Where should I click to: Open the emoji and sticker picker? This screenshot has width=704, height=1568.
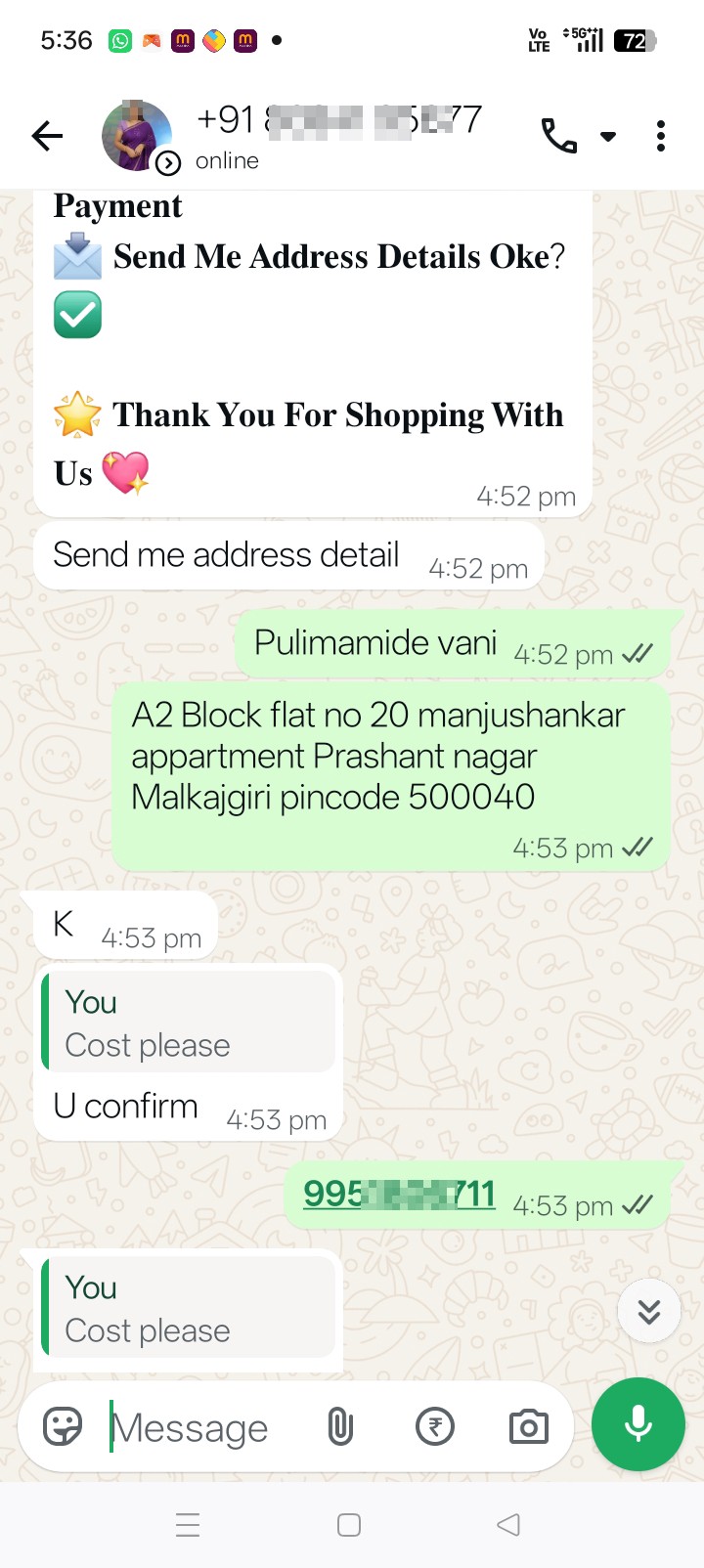click(x=63, y=1427)
